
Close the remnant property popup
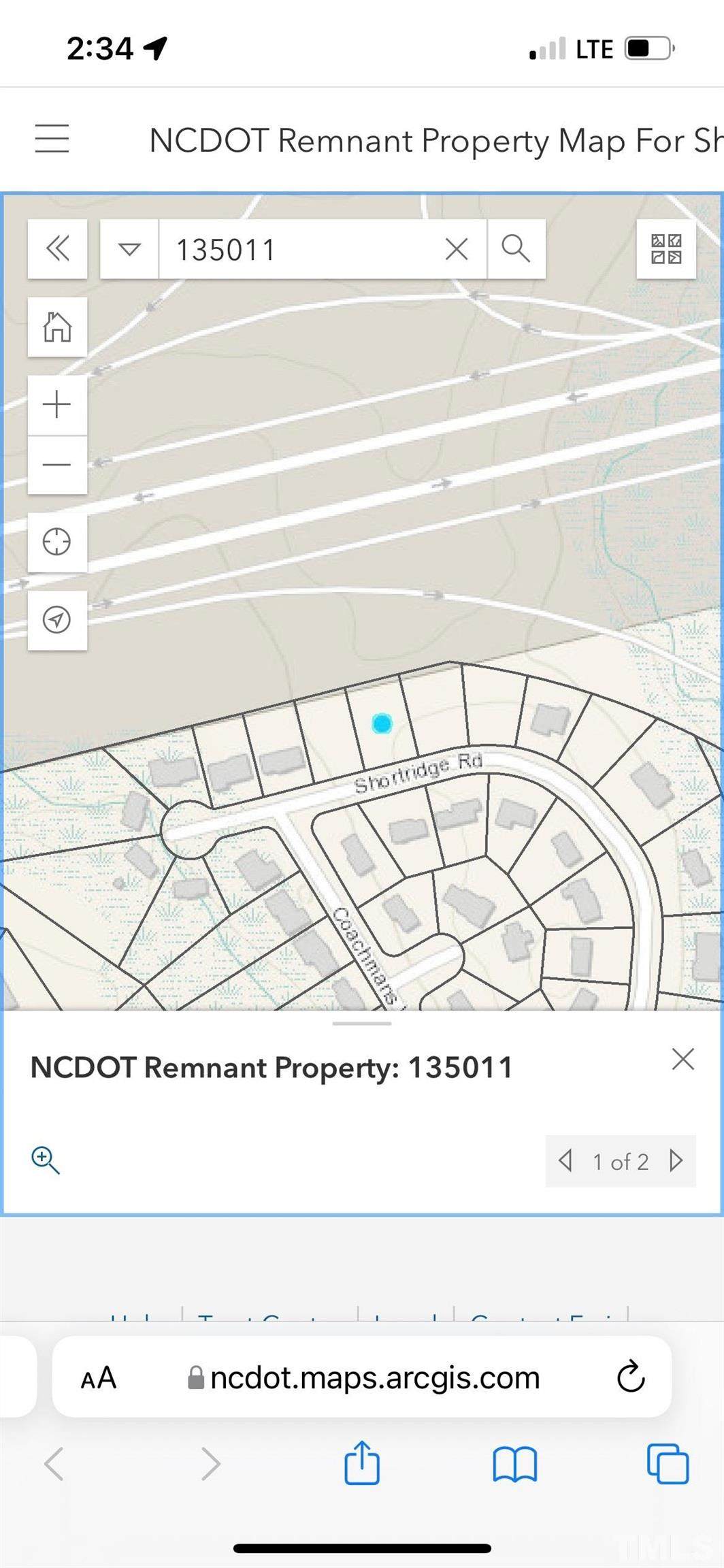coord(682,1059)
